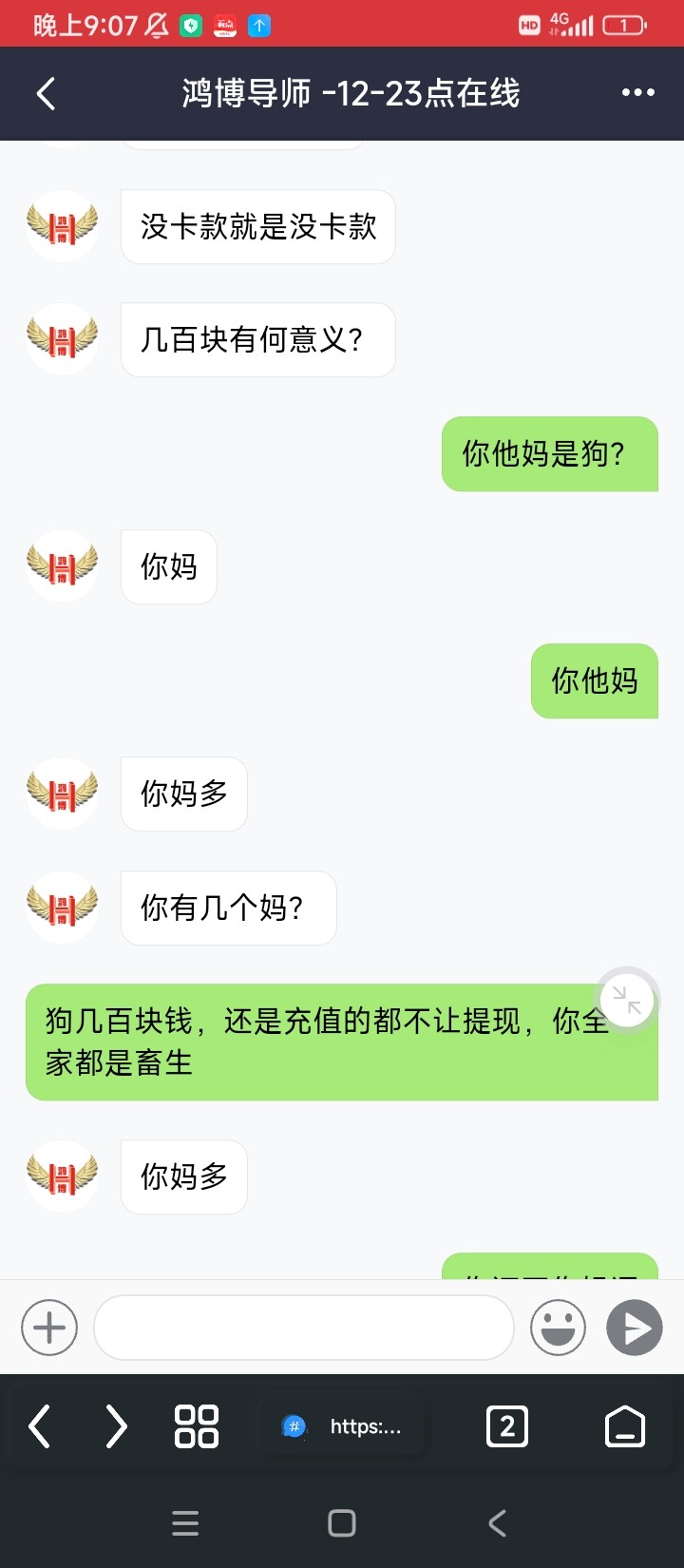
Task: Open the browser tab switcher grid icon
Action: tap(197, 1425)
